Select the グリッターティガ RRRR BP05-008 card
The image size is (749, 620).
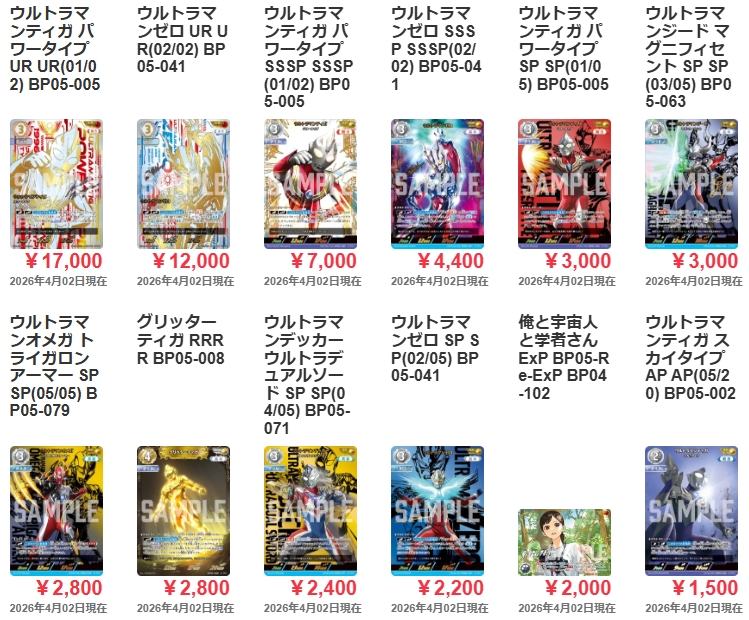183,510
